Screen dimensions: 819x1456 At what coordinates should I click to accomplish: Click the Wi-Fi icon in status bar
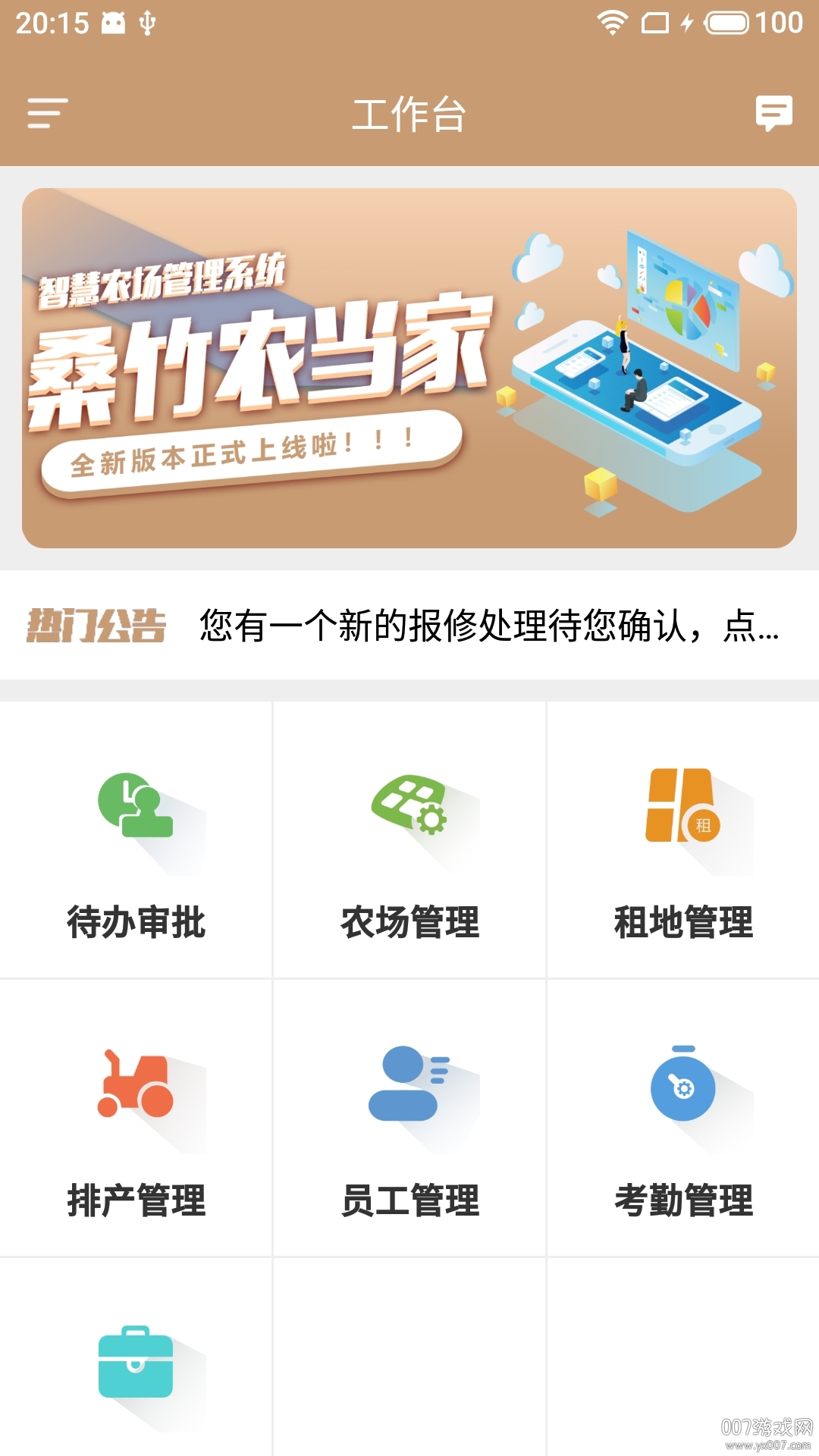[x=611, y=23]
